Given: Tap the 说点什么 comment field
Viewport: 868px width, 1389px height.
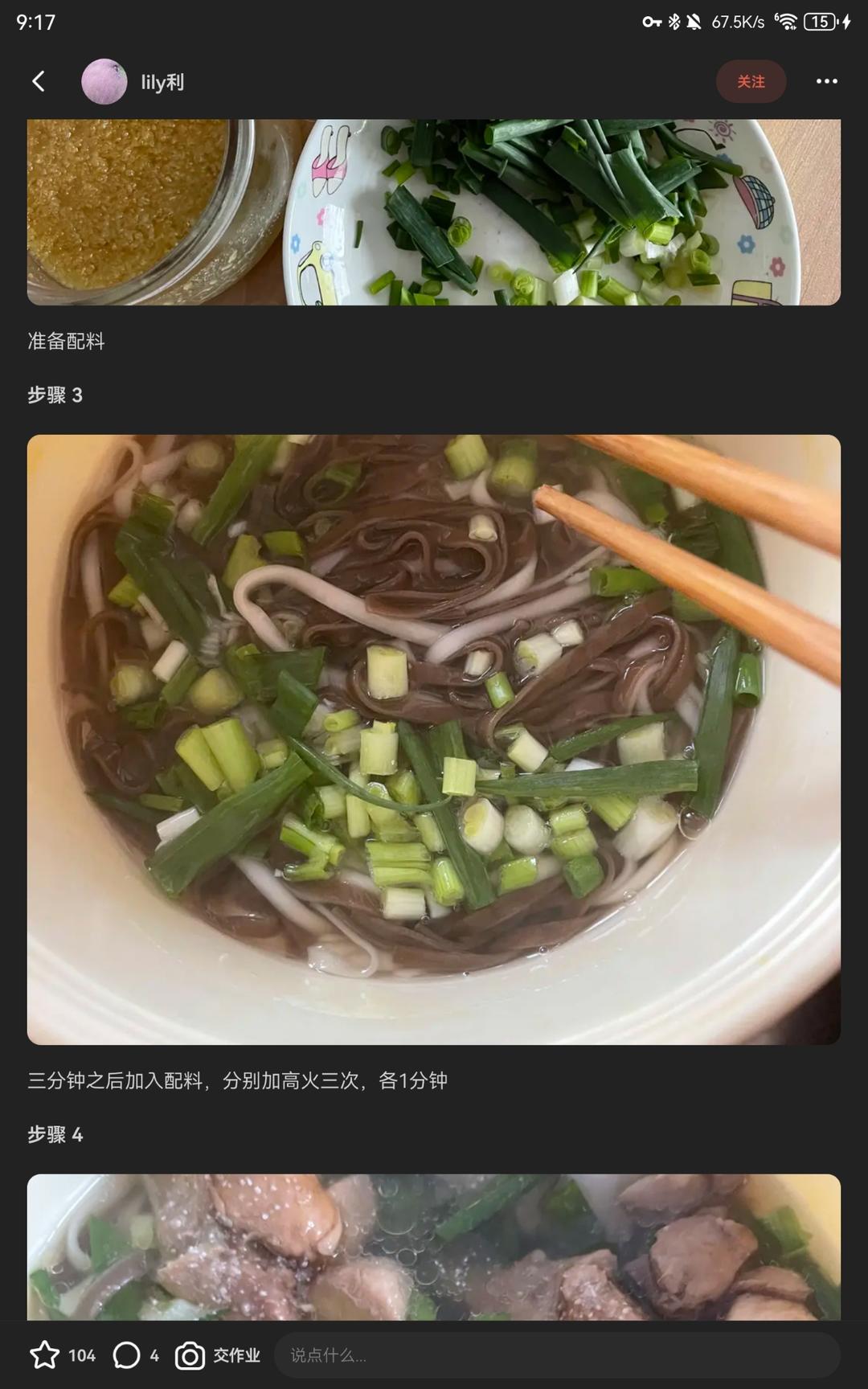Looking at the screenshot, I should tap(557, 1355).
